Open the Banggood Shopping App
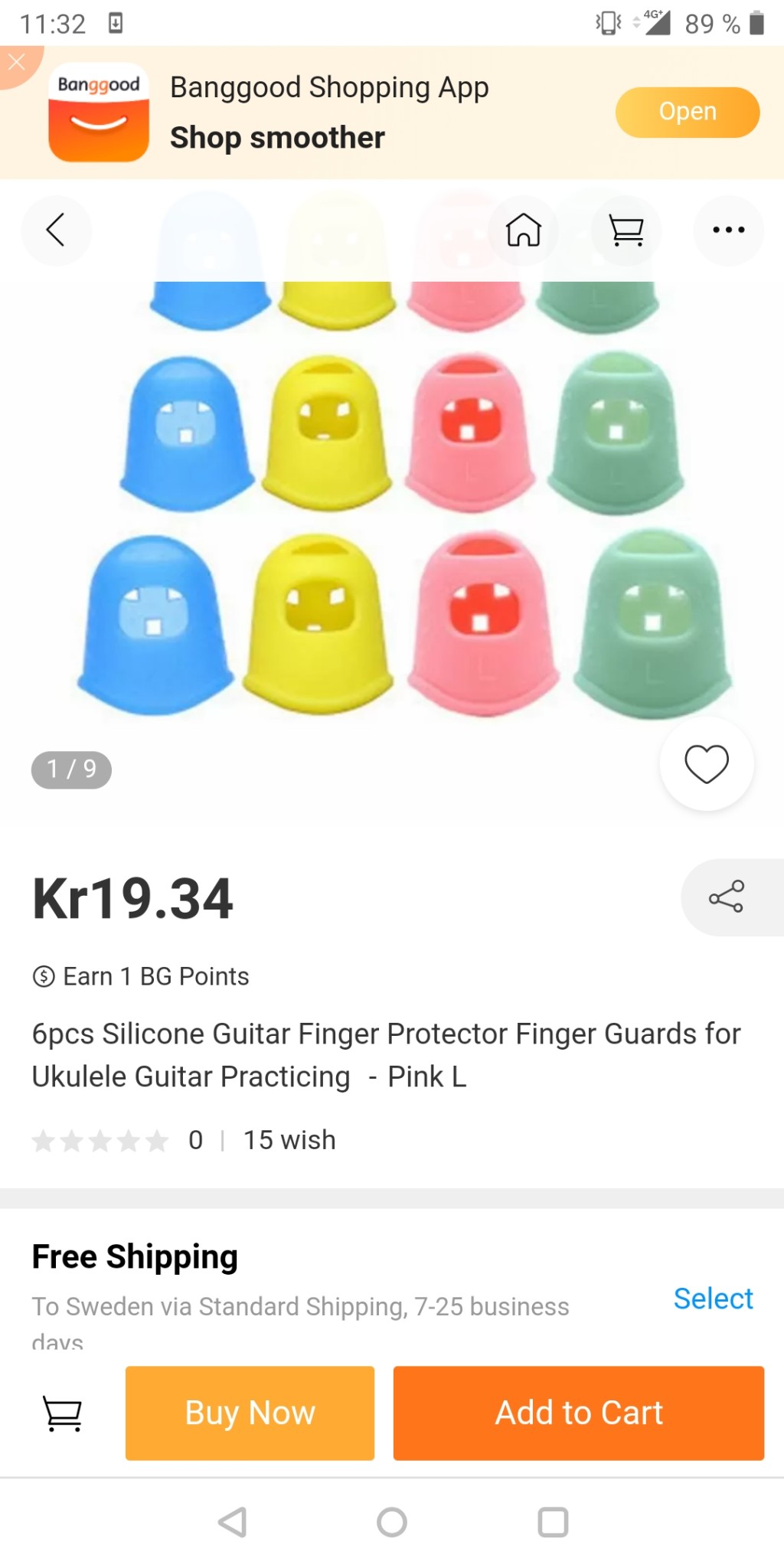Screen dimensions: 784x1568 pos(687,112)
